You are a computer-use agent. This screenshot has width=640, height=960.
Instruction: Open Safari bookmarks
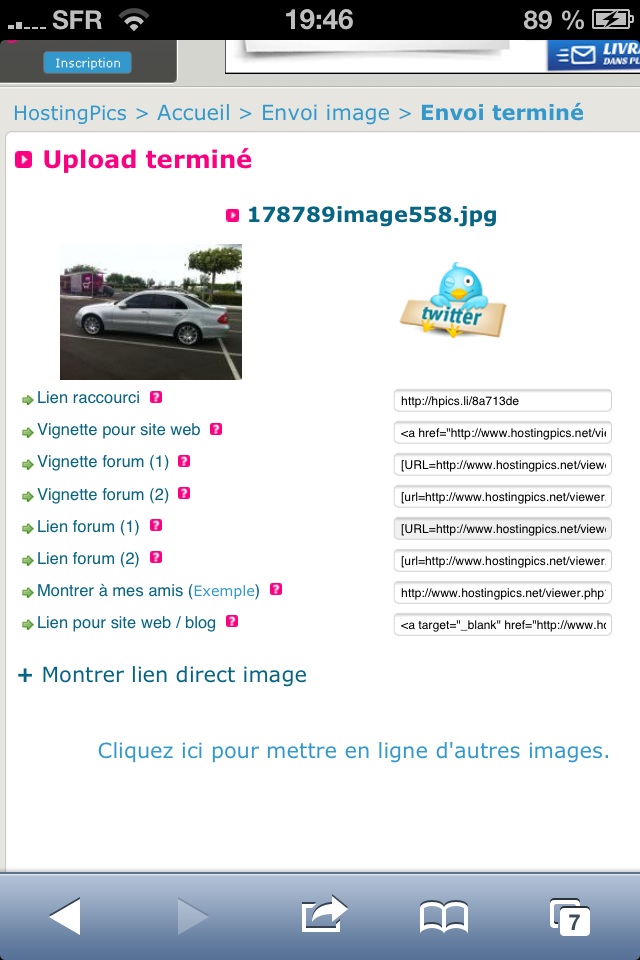444,915
